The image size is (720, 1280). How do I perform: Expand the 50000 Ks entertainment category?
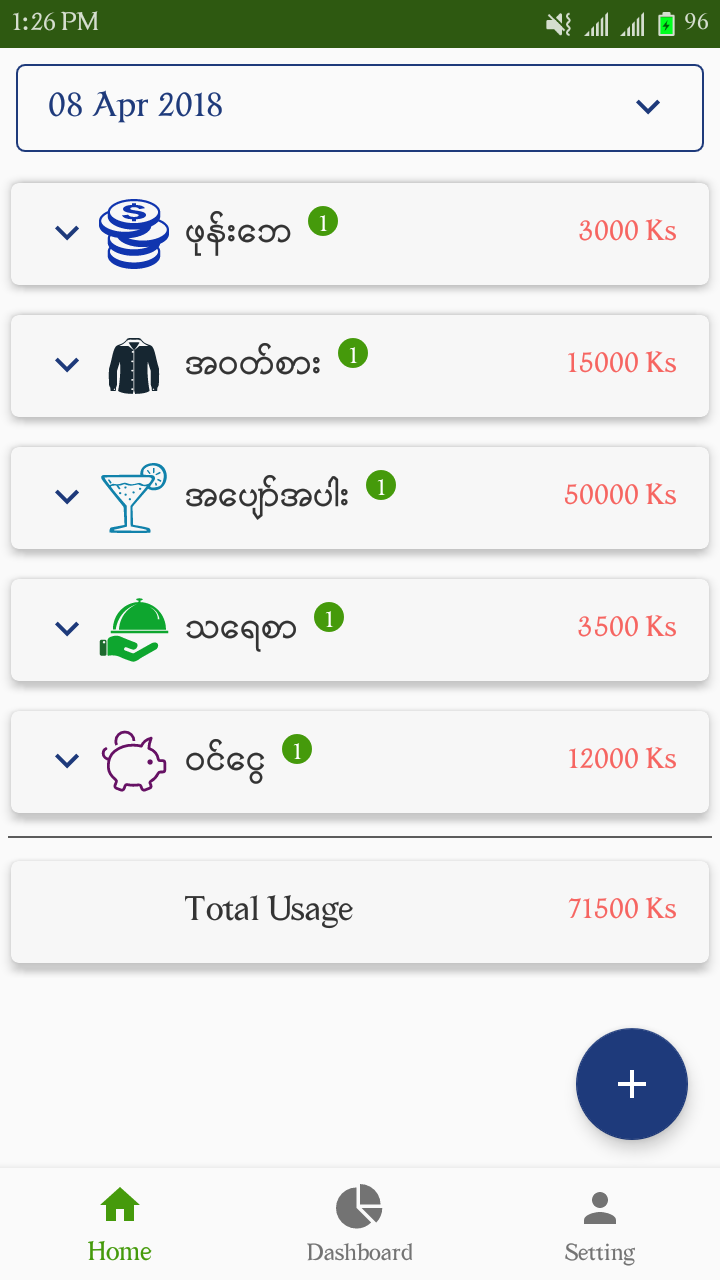(x=67, y=497)
